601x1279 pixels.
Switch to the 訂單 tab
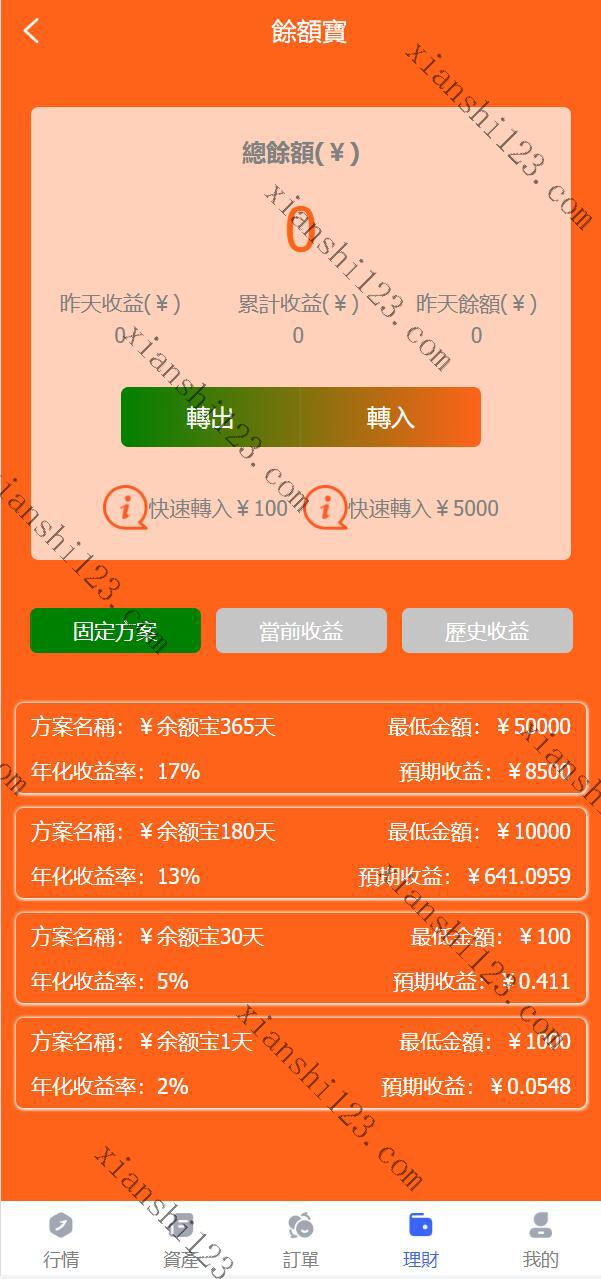click(x=301, y=1239)
